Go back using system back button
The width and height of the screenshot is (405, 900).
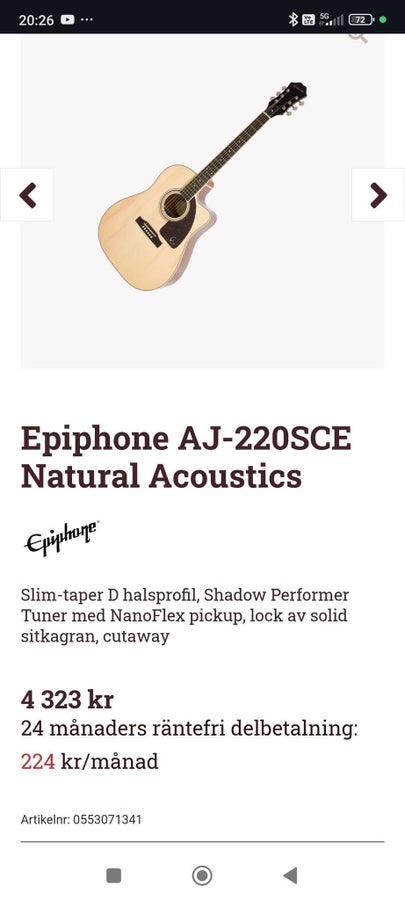[x=290, y=875]
